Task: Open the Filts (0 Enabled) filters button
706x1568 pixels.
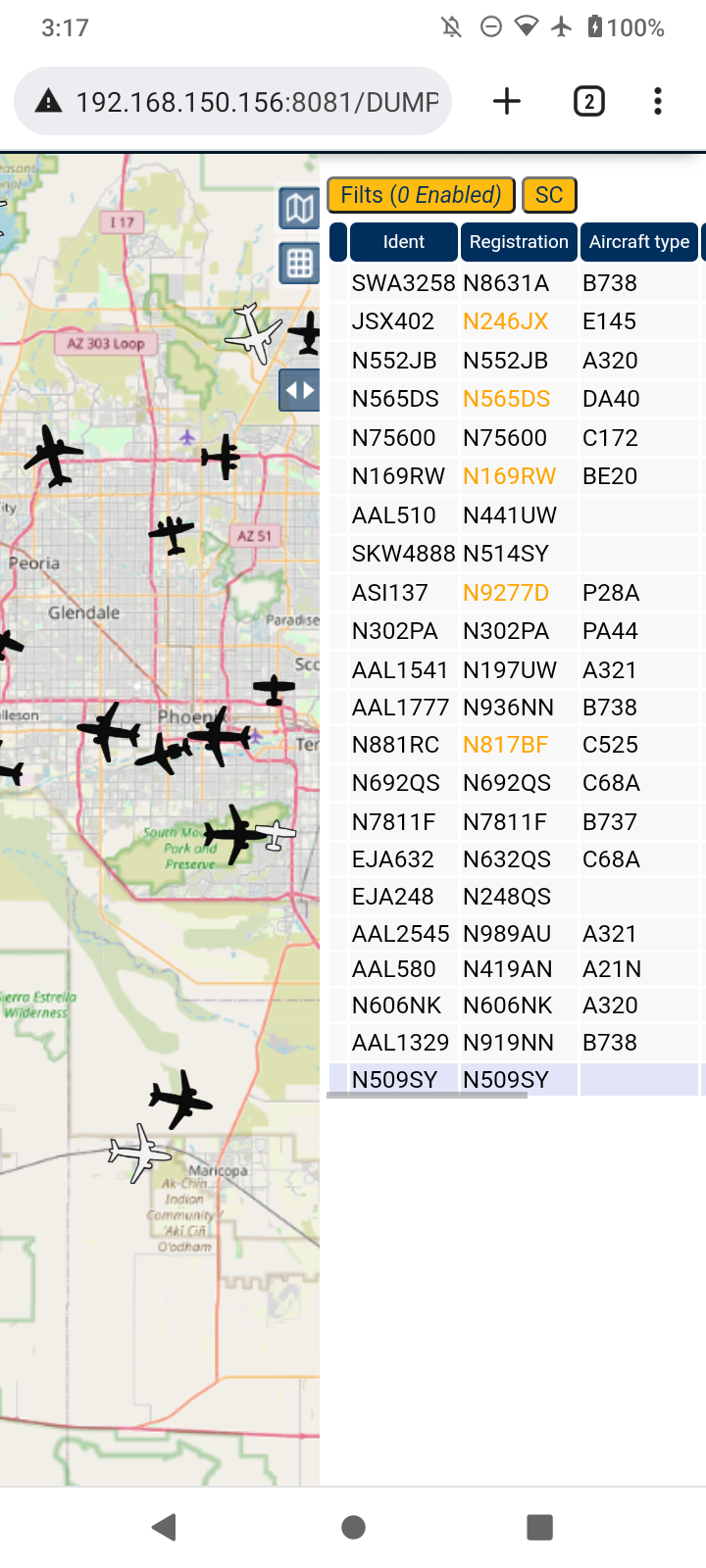Action: 421,195
